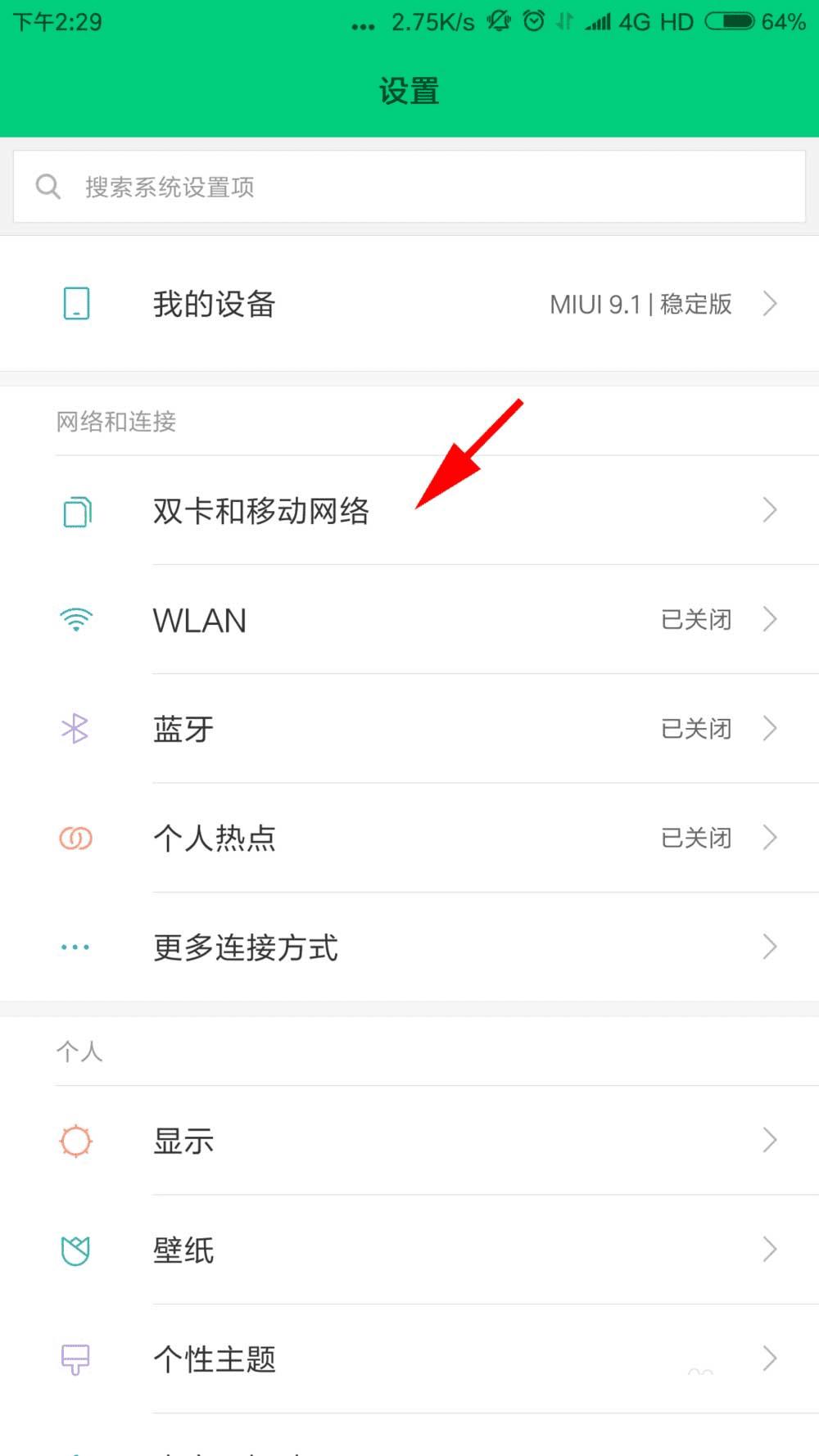Open 双卡和移动网络 settings
Image resolution: width=819 pixels, height=1456 pixels.
point(409,510)
